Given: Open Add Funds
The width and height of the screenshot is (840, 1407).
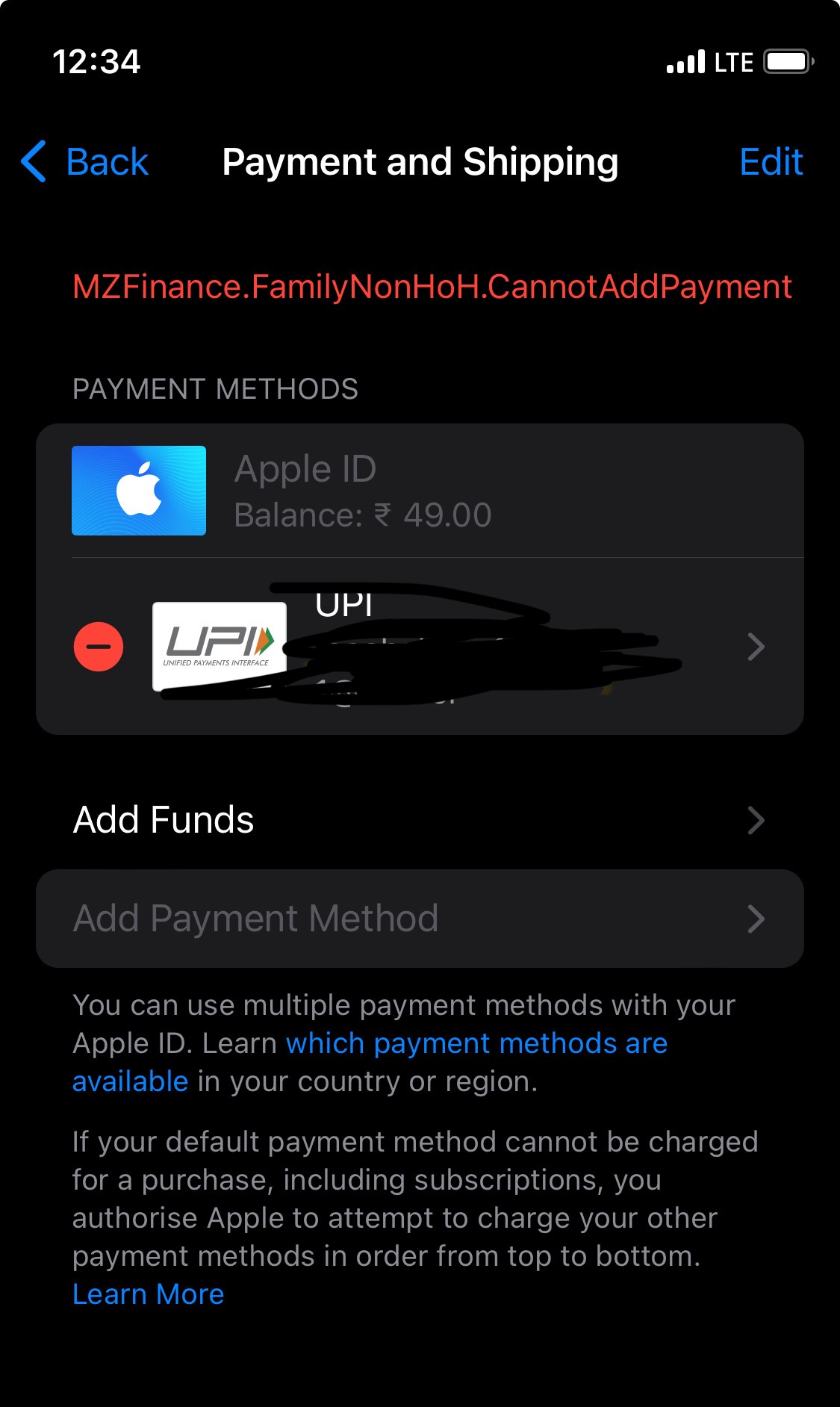Looking at the screenshot, I should click(418, 820).
